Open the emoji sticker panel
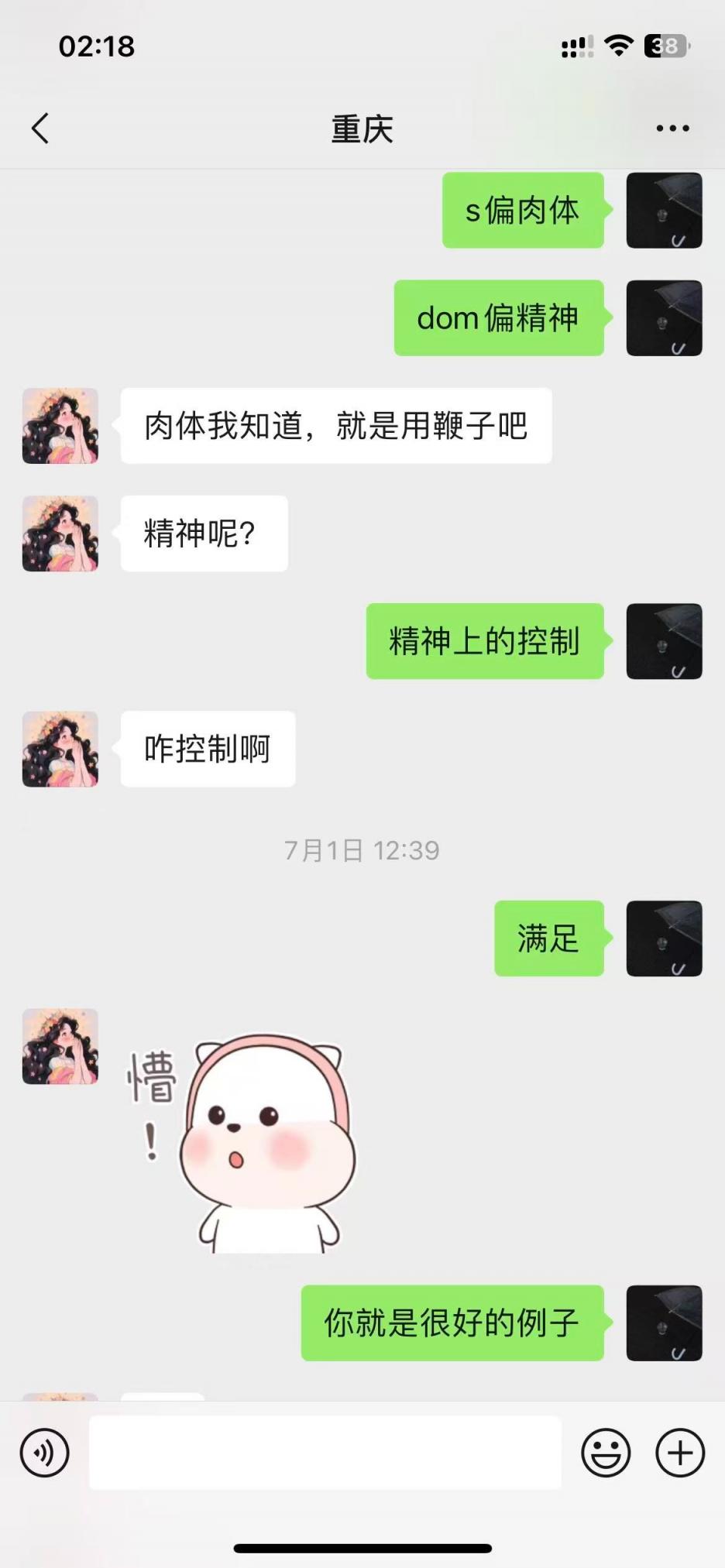 tap(606, 1453)
